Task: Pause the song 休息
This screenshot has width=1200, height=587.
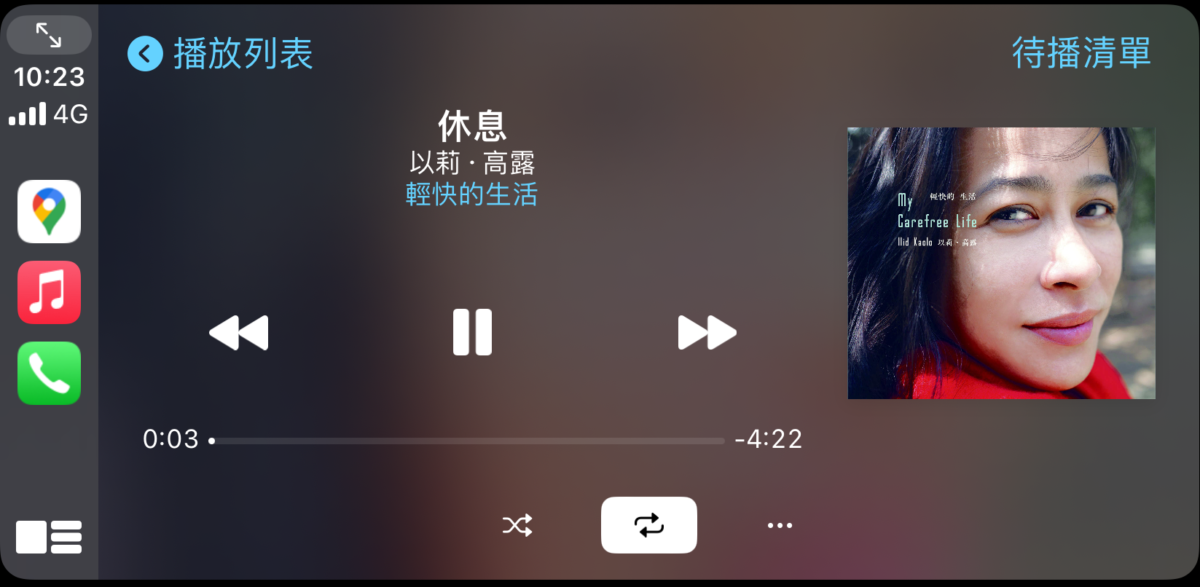Action: click(x=472, y=332)
